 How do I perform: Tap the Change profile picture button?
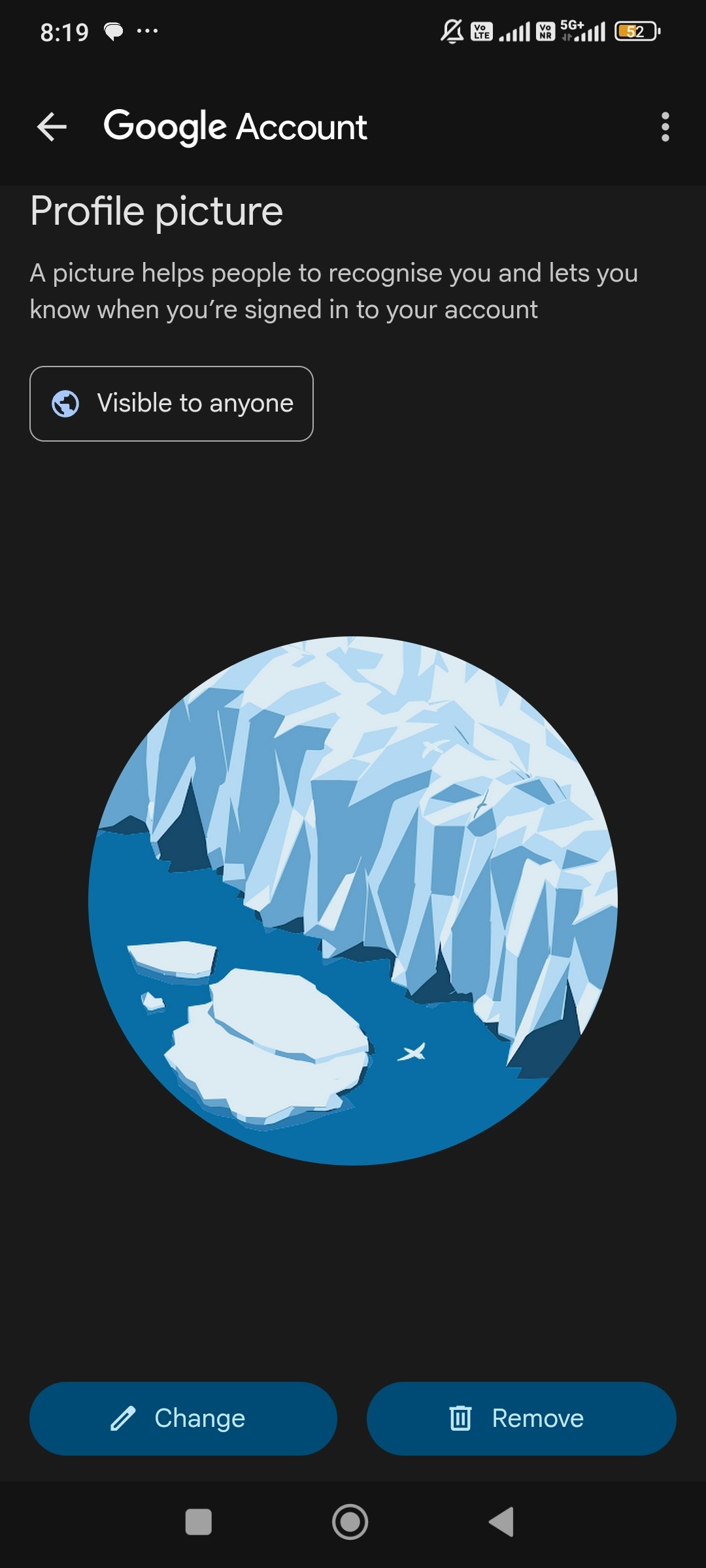[183, 1418]
